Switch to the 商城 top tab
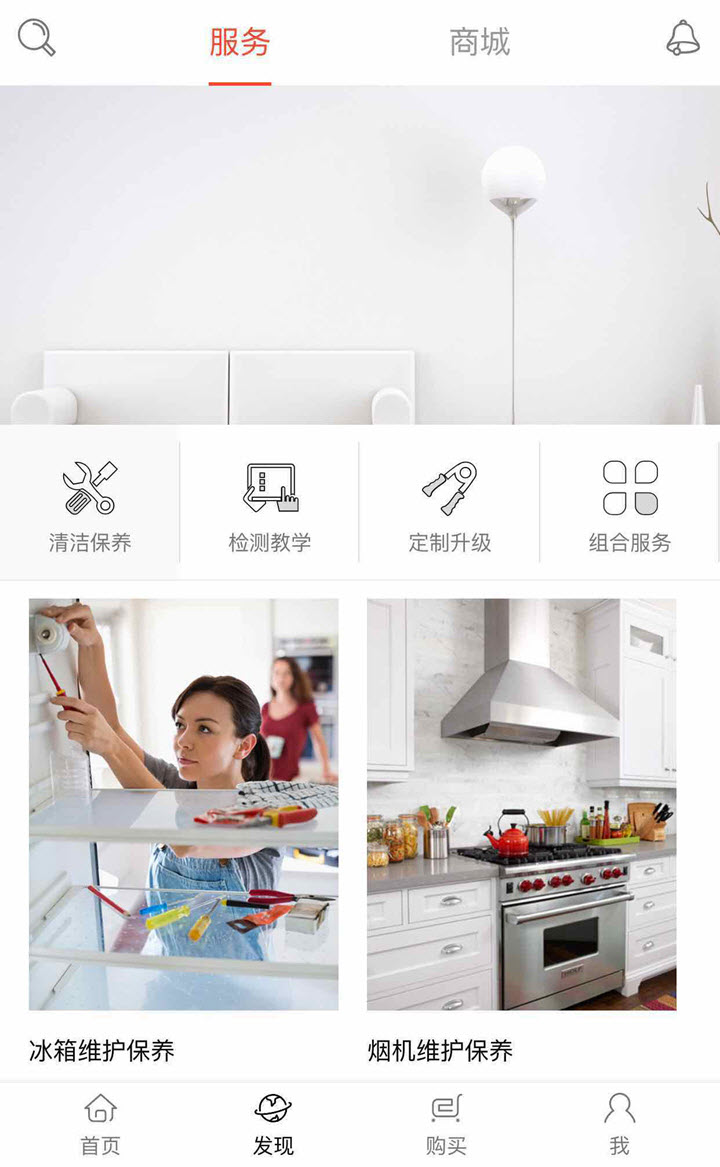This screenshot has width=720, height=1167. click(479, 42)
